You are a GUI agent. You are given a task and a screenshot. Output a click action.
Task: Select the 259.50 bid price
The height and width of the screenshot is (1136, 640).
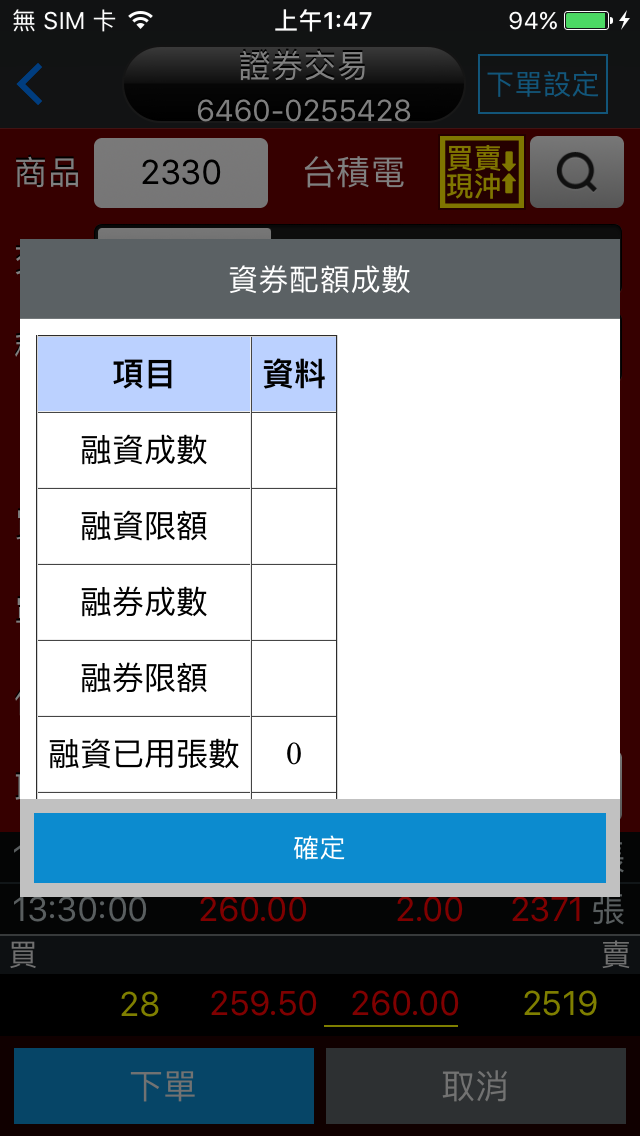tap(264, 1004)
